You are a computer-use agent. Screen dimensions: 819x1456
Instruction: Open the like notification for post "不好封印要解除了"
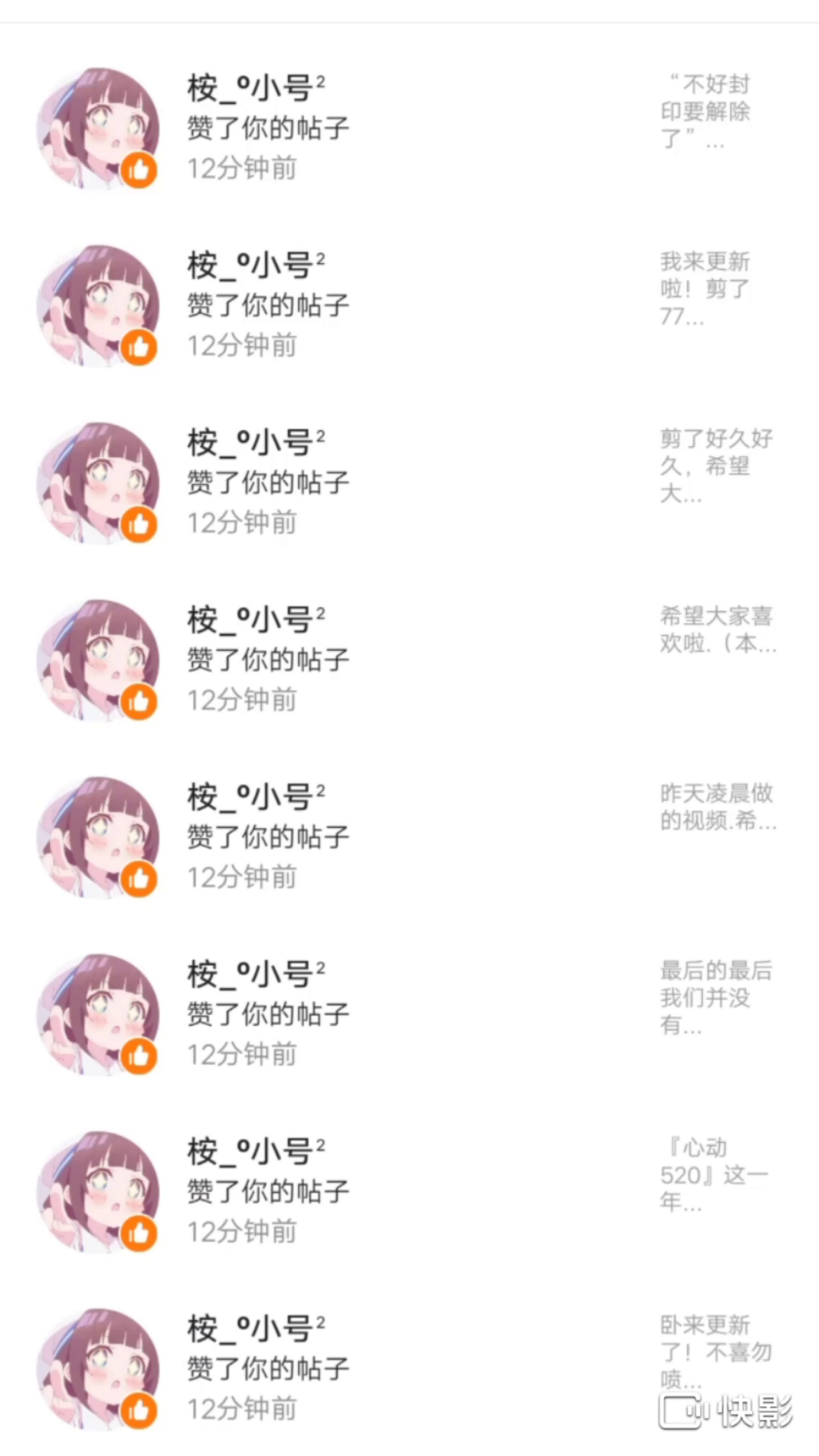pyautogui.click(x=409, y=127)
